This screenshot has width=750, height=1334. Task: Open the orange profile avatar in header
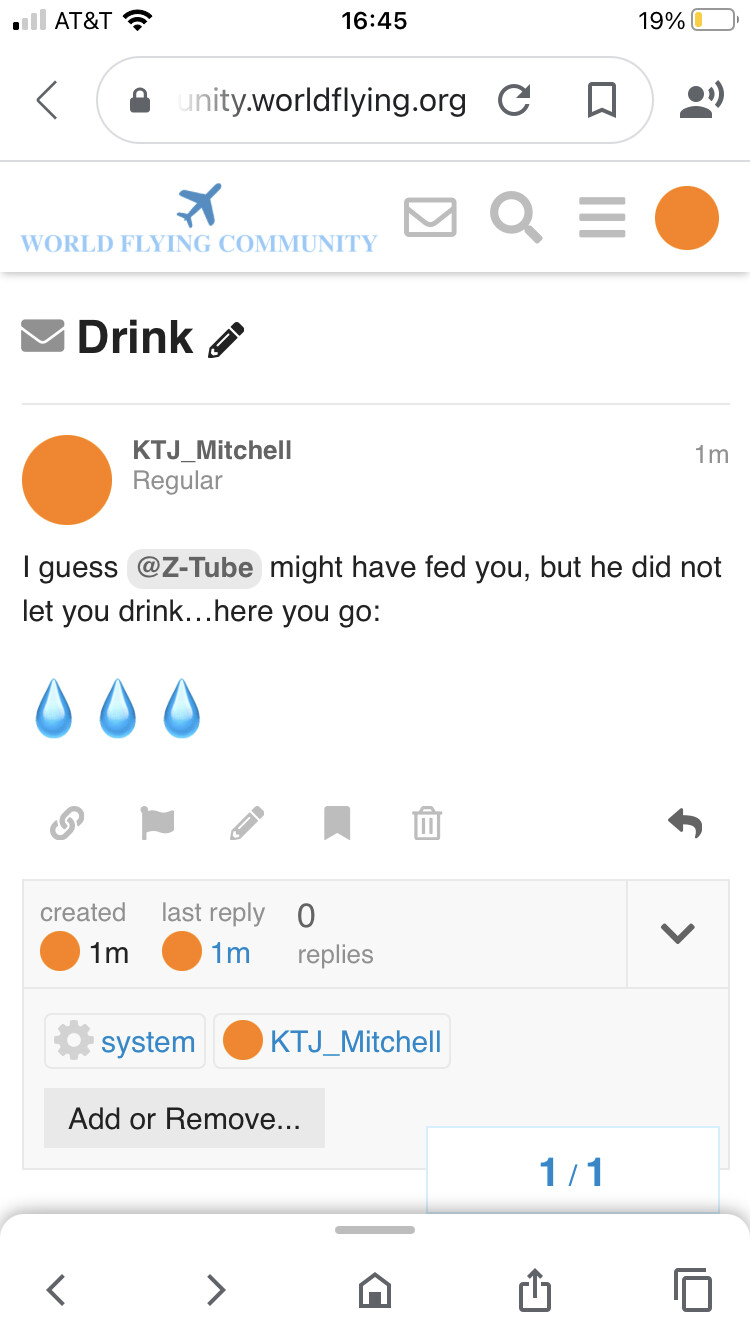[687, 217]
